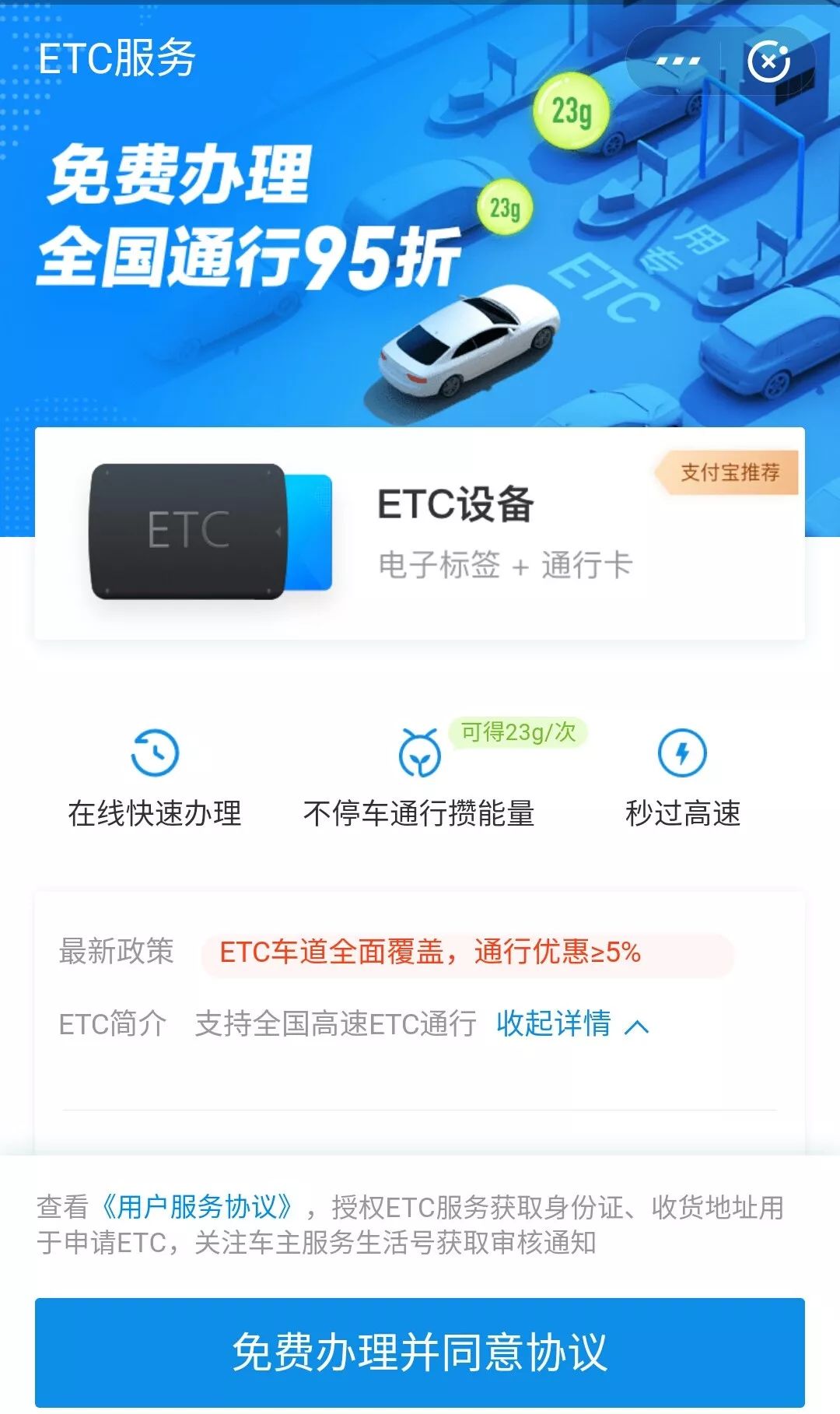840x1414 pixels.
Task: Close the ETC服务 mini-program
Action: (768, 59)
